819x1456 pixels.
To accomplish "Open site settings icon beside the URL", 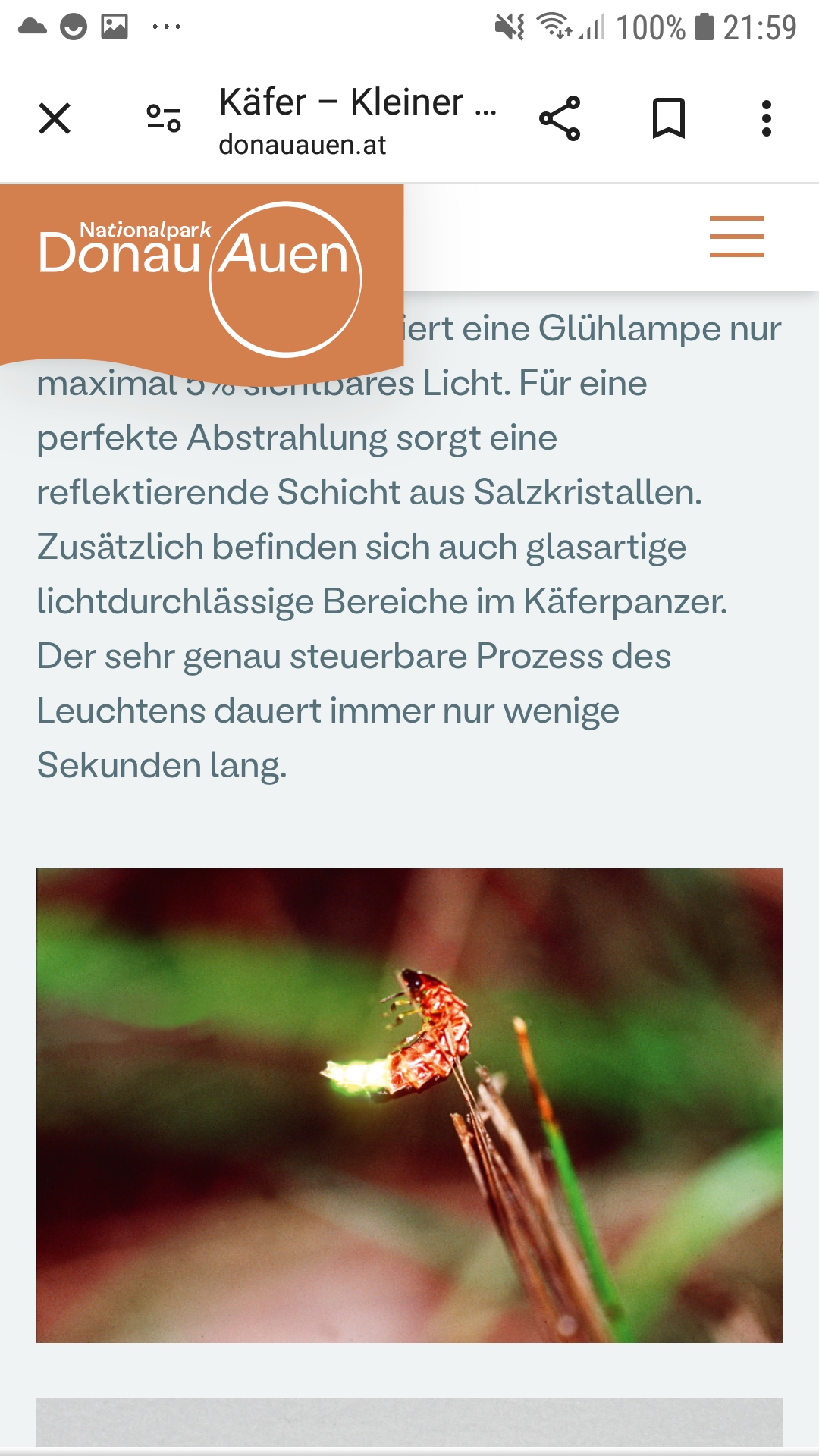I will tap(164, 119).
